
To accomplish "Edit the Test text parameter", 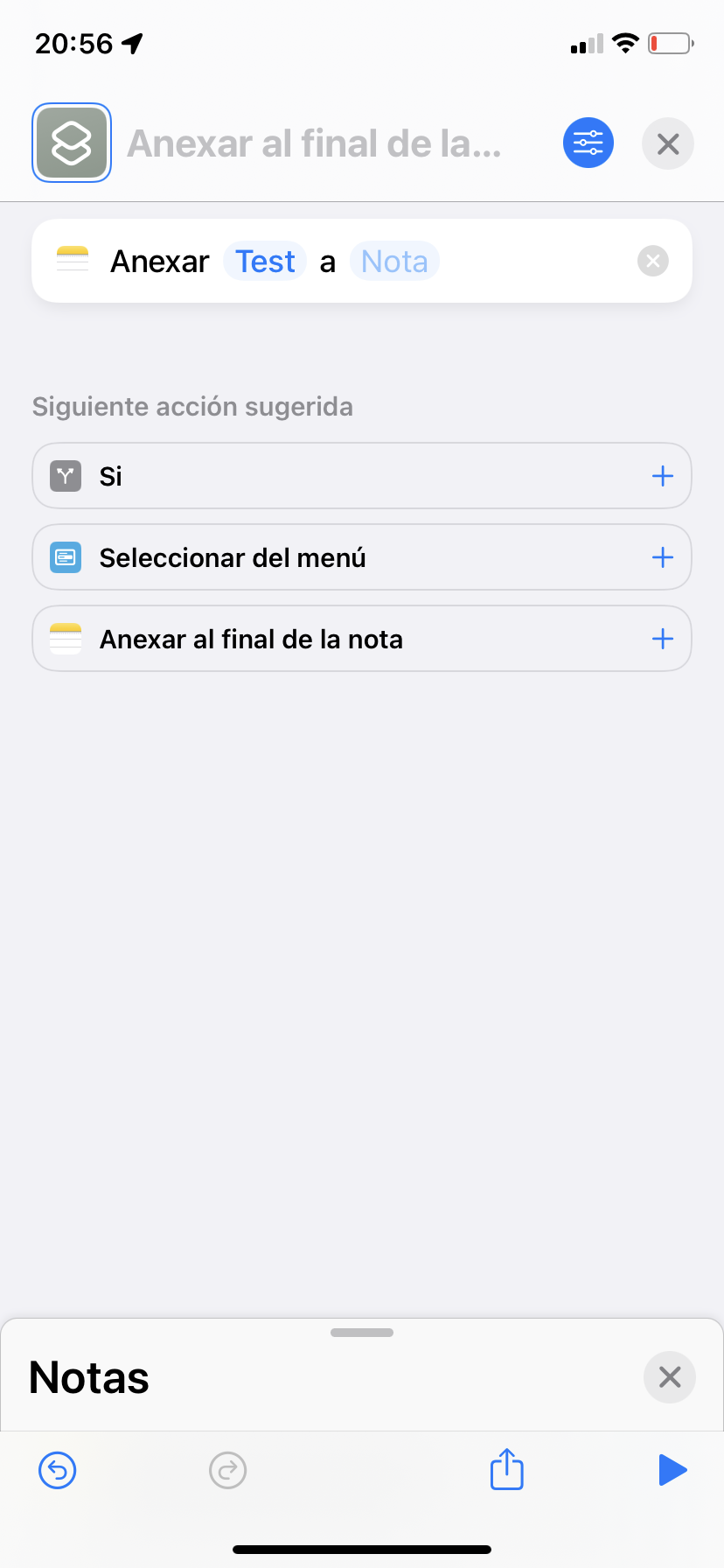I will click(265, 262).
